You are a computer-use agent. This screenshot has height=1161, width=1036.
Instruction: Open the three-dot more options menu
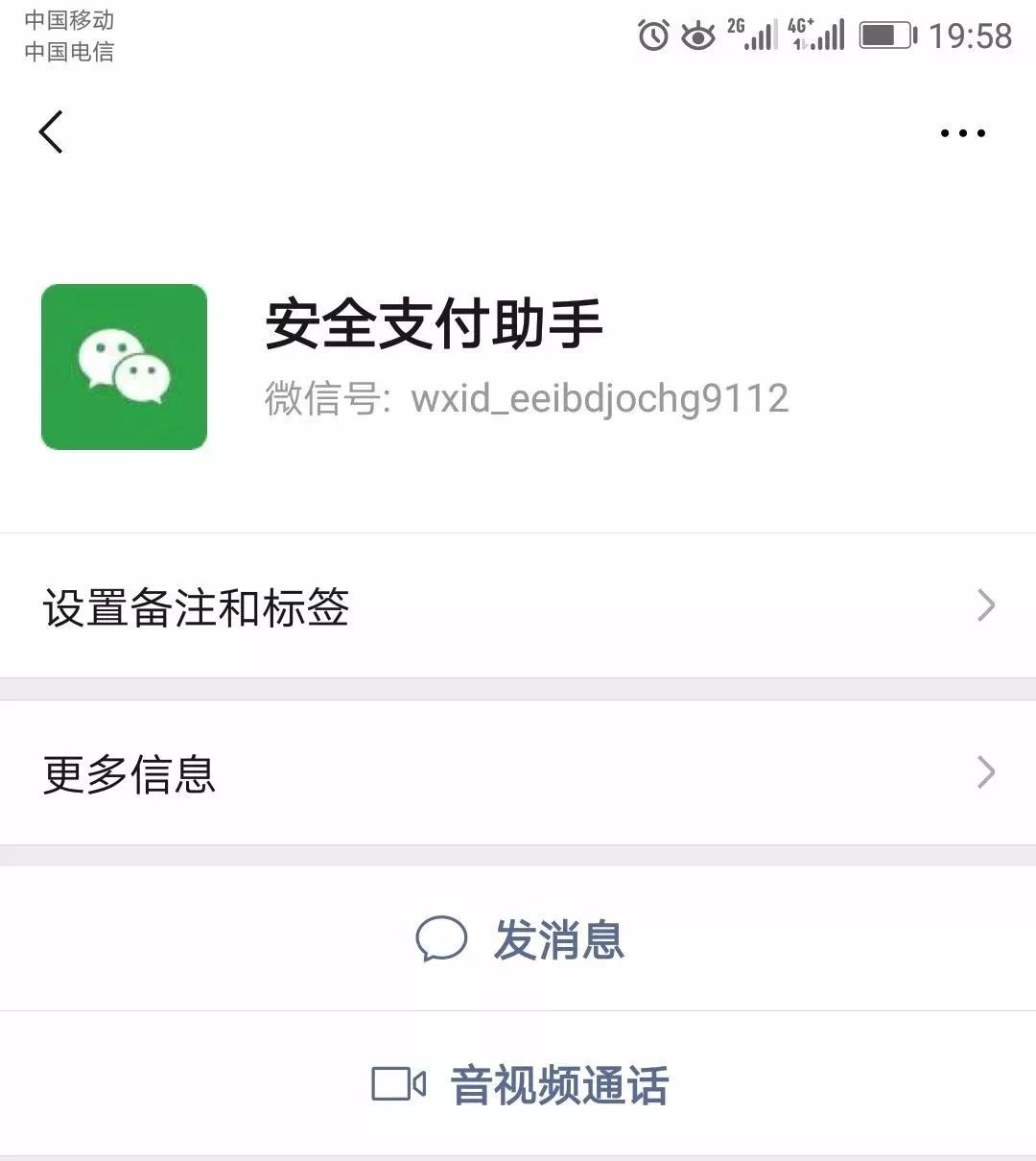tap(962, 132)
